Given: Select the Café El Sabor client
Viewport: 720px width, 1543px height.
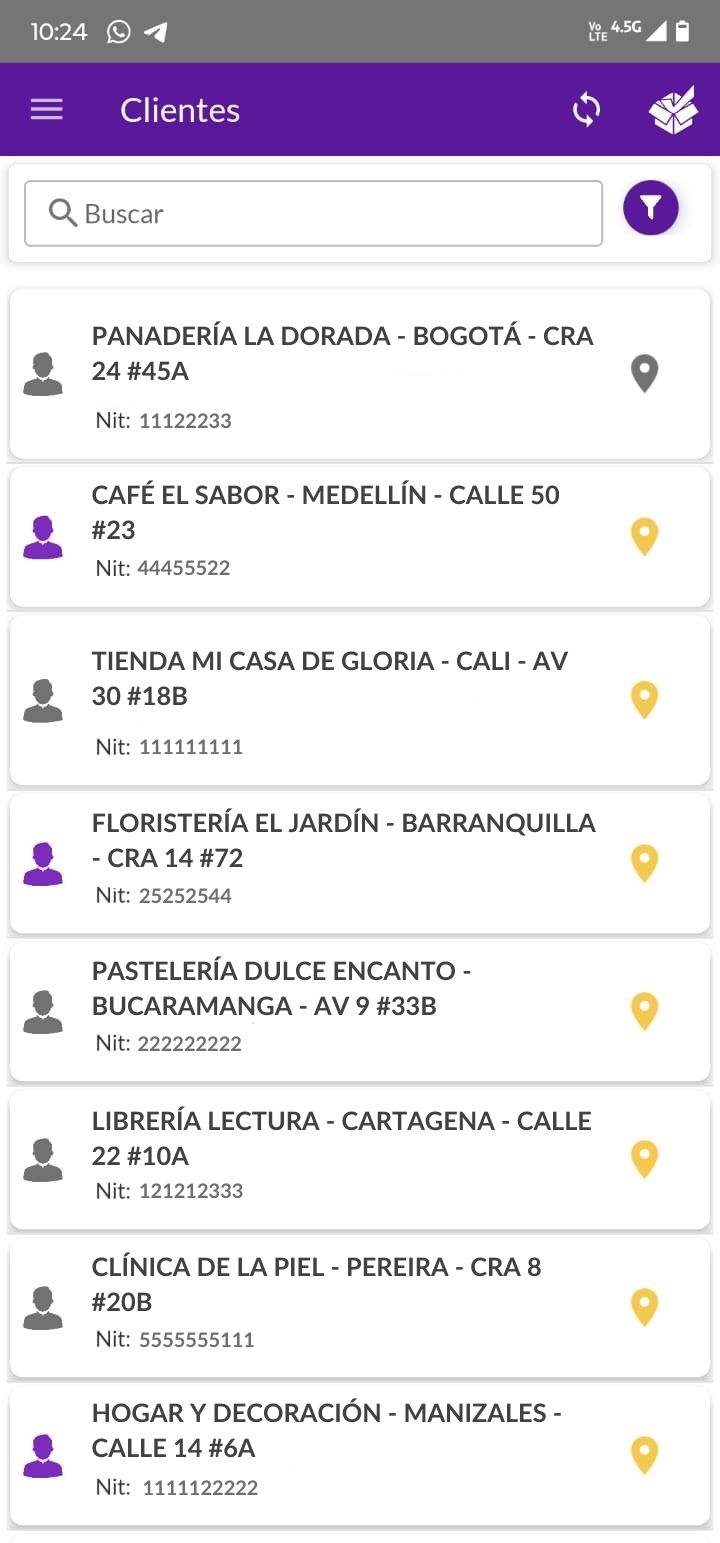Looking at the screenshot, I should 360,537.
